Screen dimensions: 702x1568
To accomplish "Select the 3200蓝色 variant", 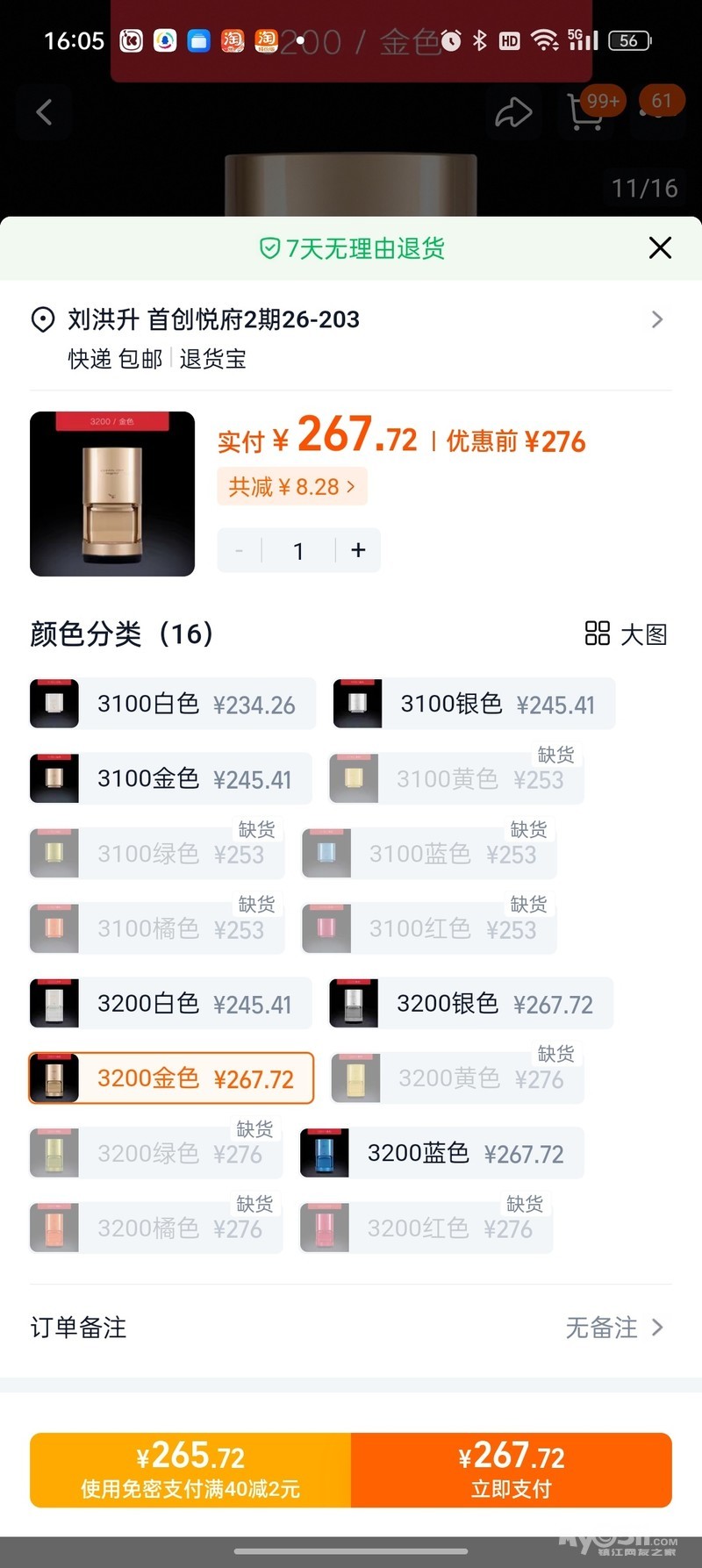I will [x=442, y=1154].
